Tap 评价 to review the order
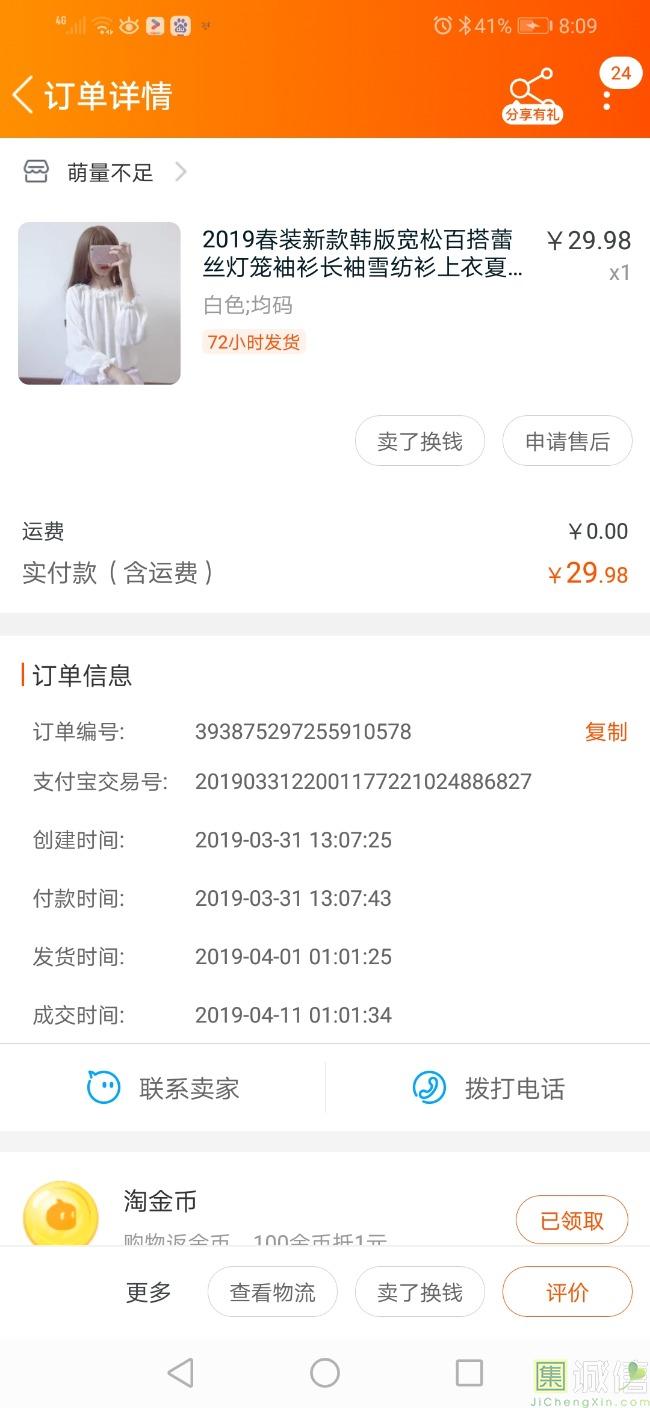Viewport: 650px width, 1408px height. 567,1292
